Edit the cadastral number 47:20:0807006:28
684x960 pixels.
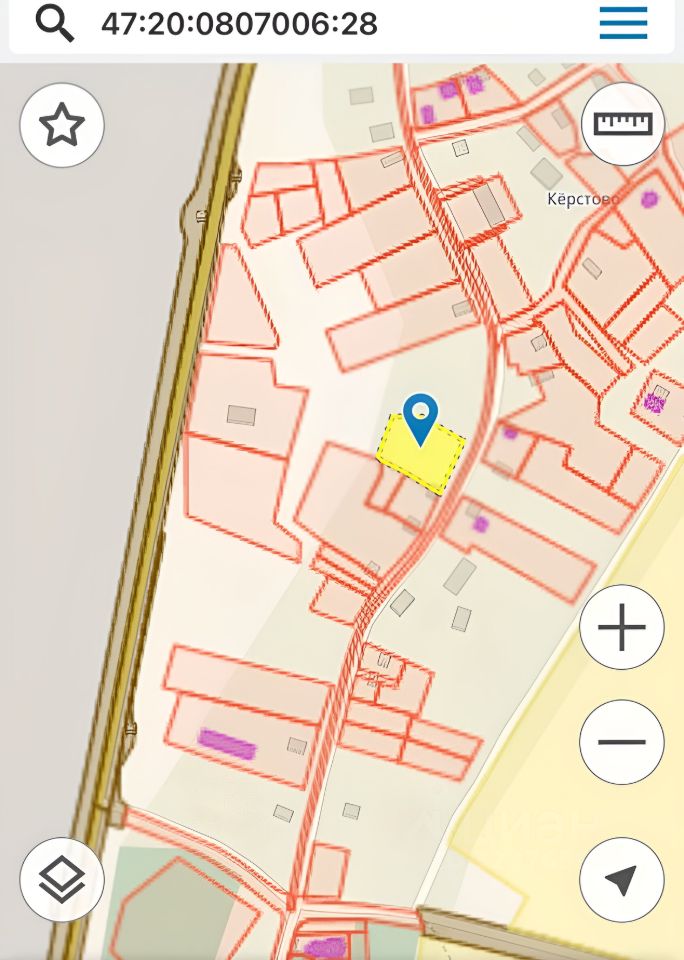point(240,23)
